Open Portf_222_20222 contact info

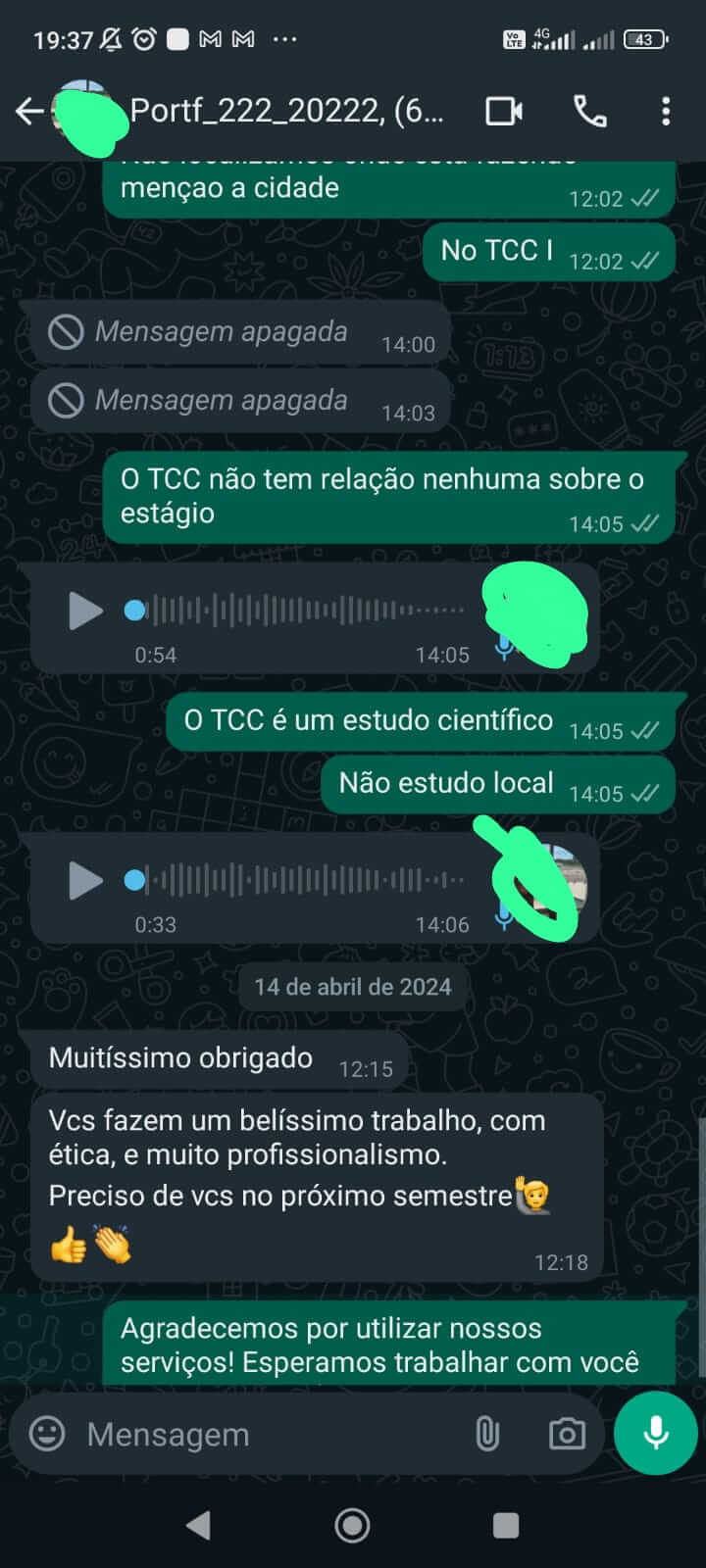pos(284,112)
